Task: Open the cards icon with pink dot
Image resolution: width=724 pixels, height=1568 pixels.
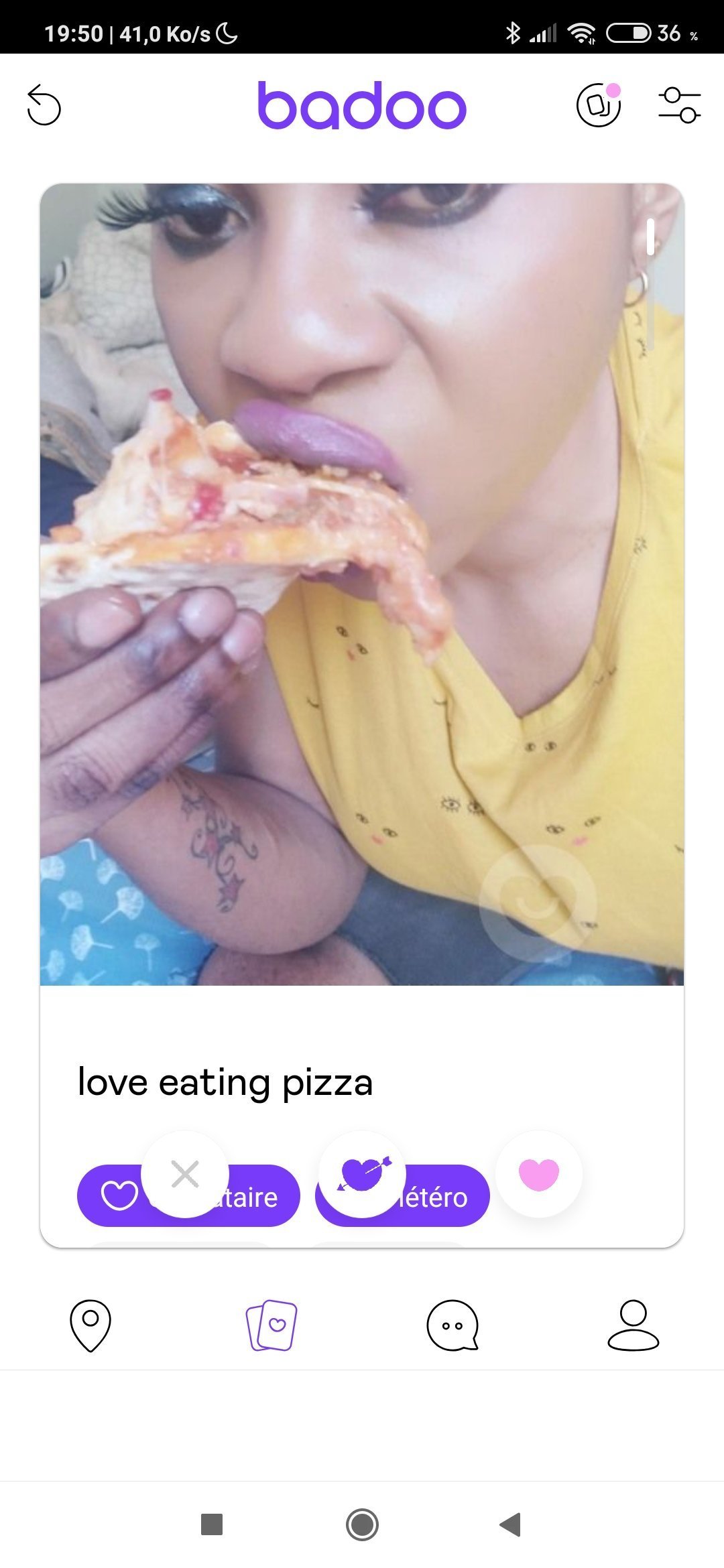Action: [599, 105]
